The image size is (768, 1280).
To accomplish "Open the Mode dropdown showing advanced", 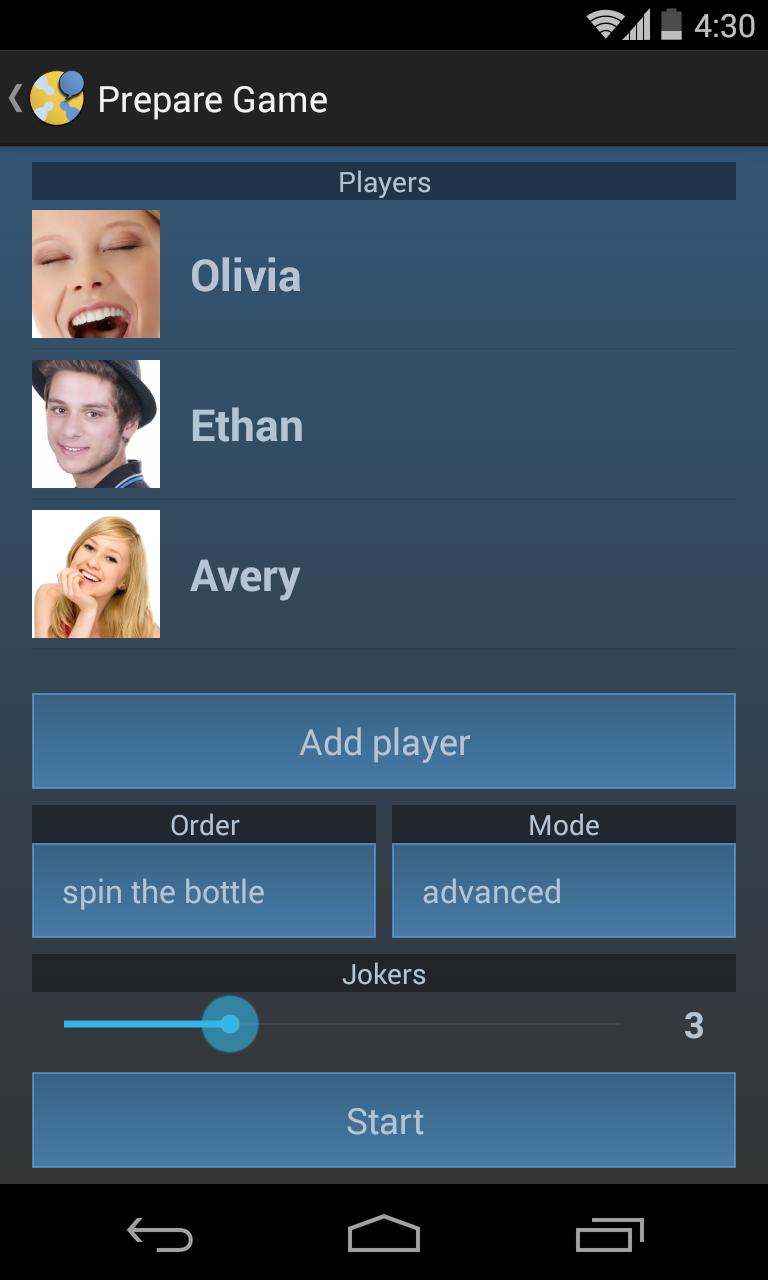I will tap(563, 891).
